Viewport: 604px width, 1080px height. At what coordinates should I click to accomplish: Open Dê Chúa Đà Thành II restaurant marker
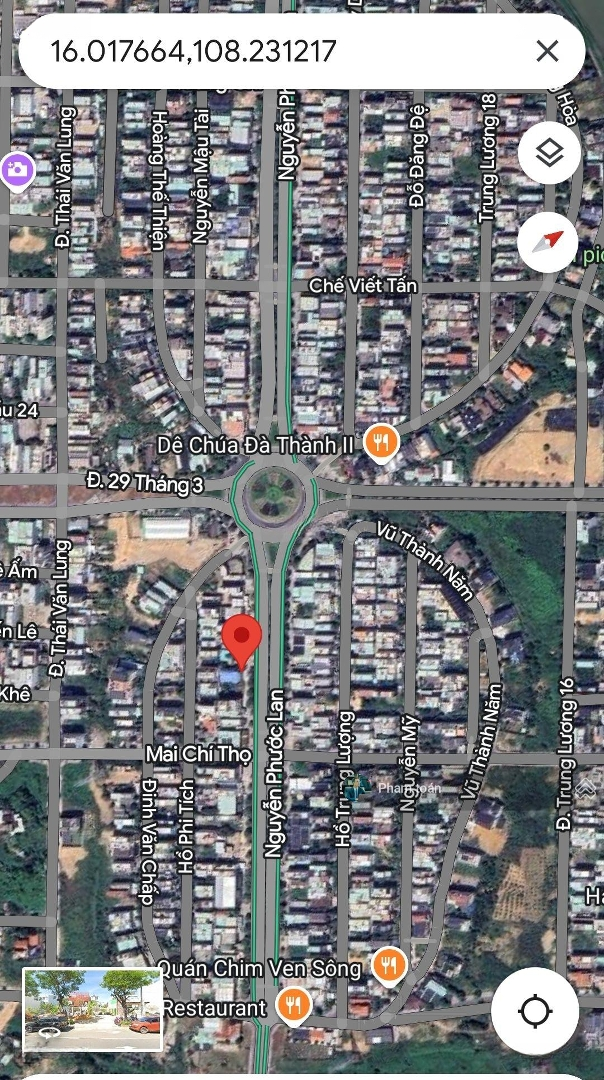[x=381, y=441]
